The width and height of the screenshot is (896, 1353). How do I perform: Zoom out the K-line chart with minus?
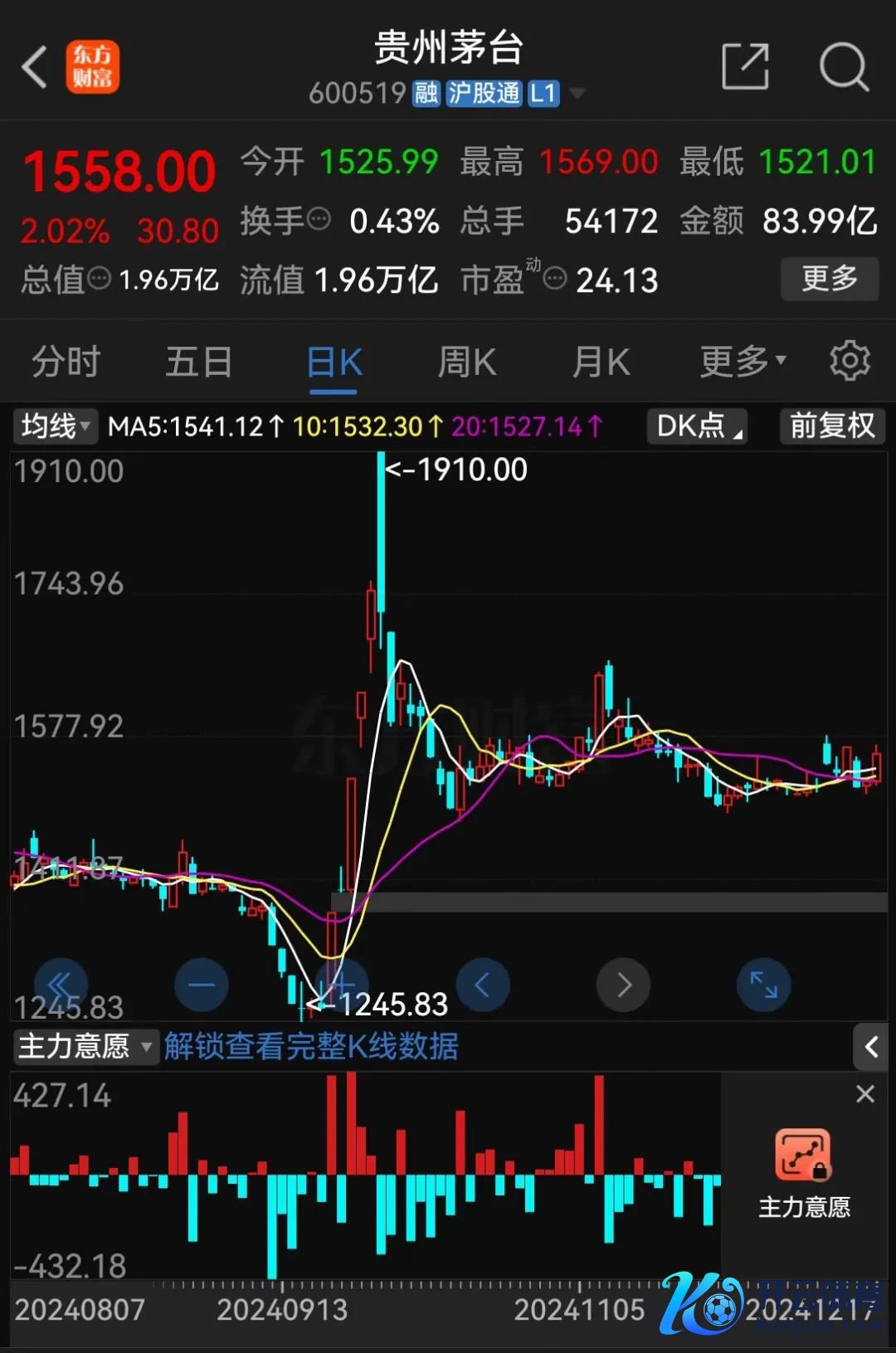coord(201,985)
